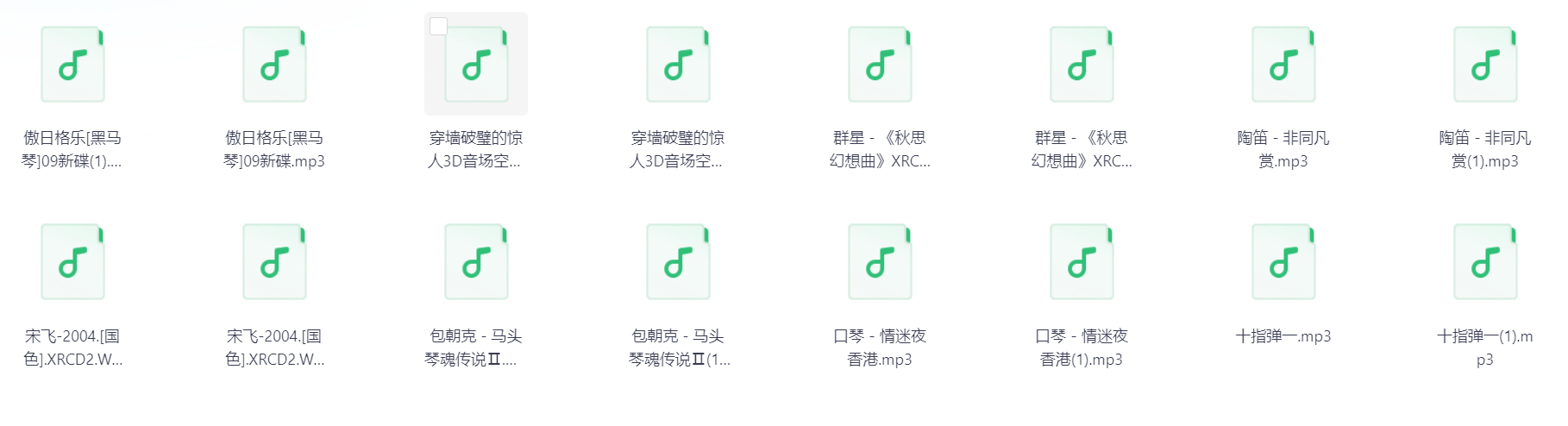This screenshot has height=426, width=1568.
Task: Open 陶笛 - 非同凡赏.mp3
Action: (1283, 66)
